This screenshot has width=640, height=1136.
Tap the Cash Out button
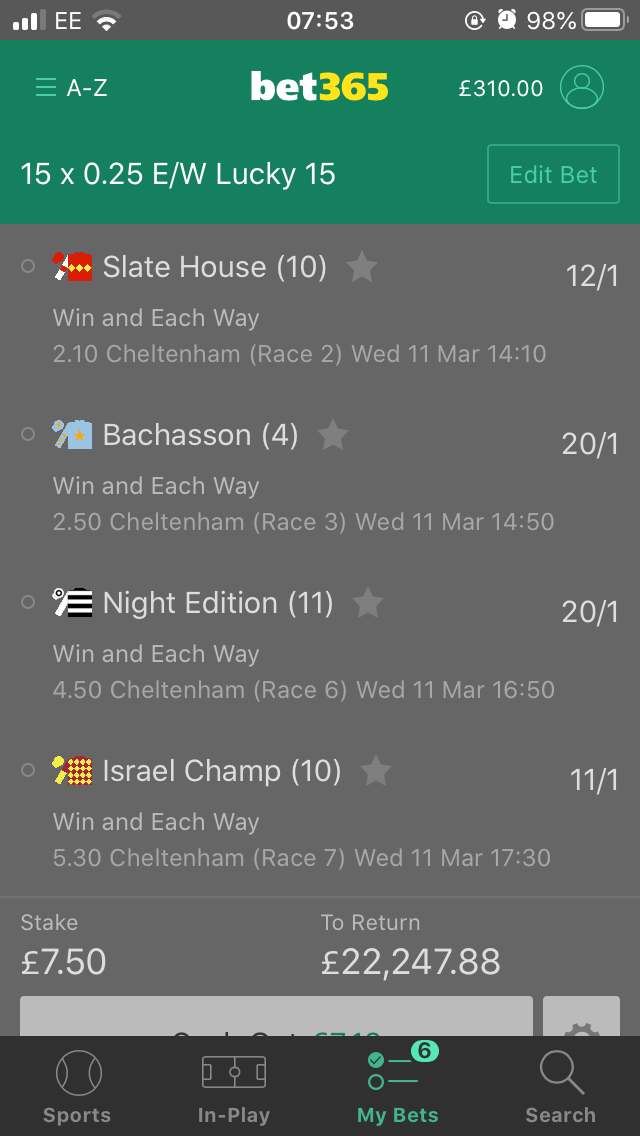(x=276, y=1017)
